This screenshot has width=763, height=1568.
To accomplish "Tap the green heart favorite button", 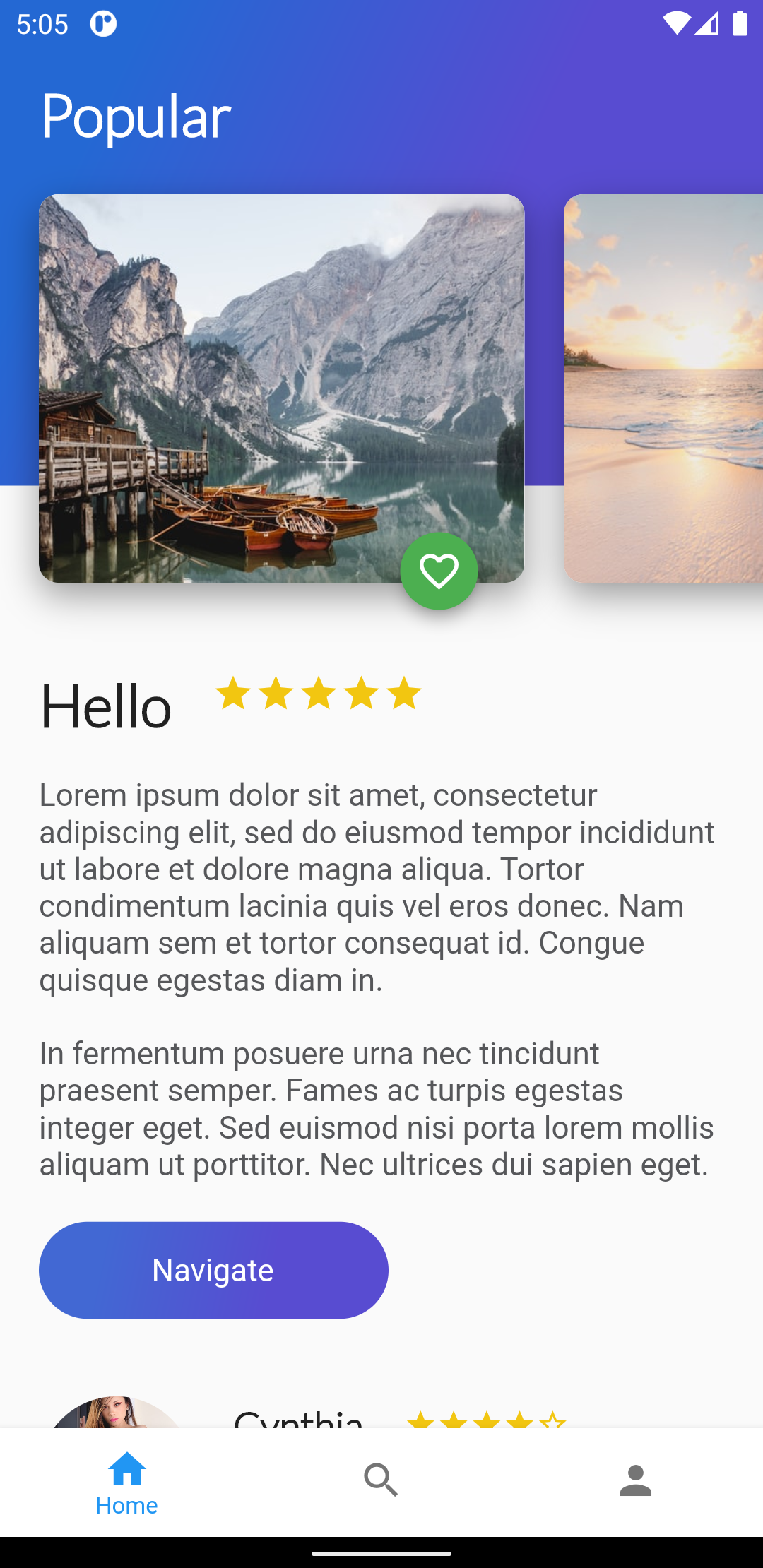I will coord(439,571).
